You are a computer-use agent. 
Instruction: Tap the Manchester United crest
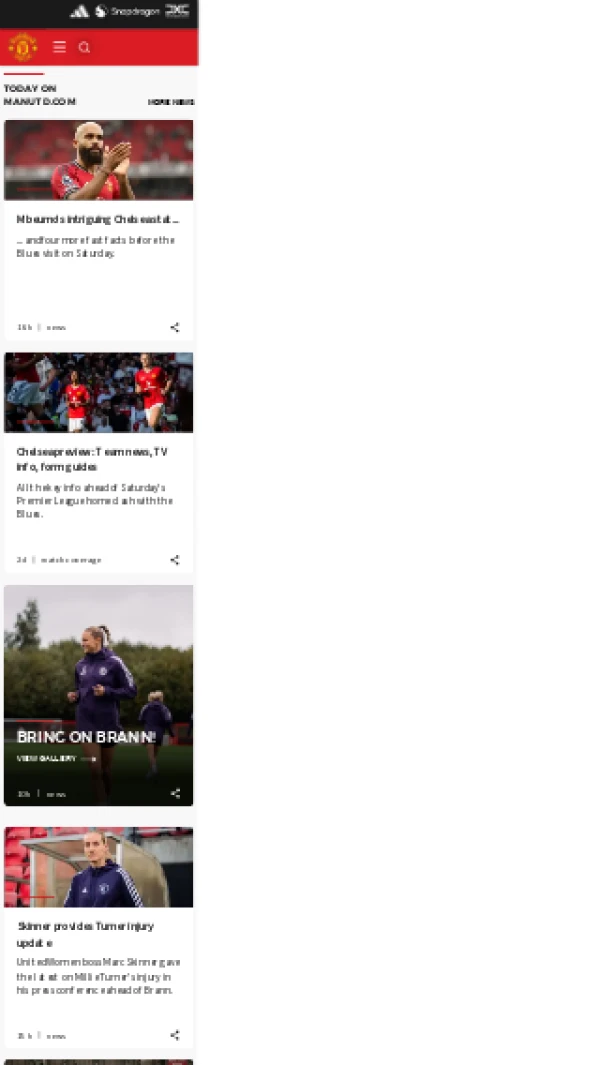[22, 47]
